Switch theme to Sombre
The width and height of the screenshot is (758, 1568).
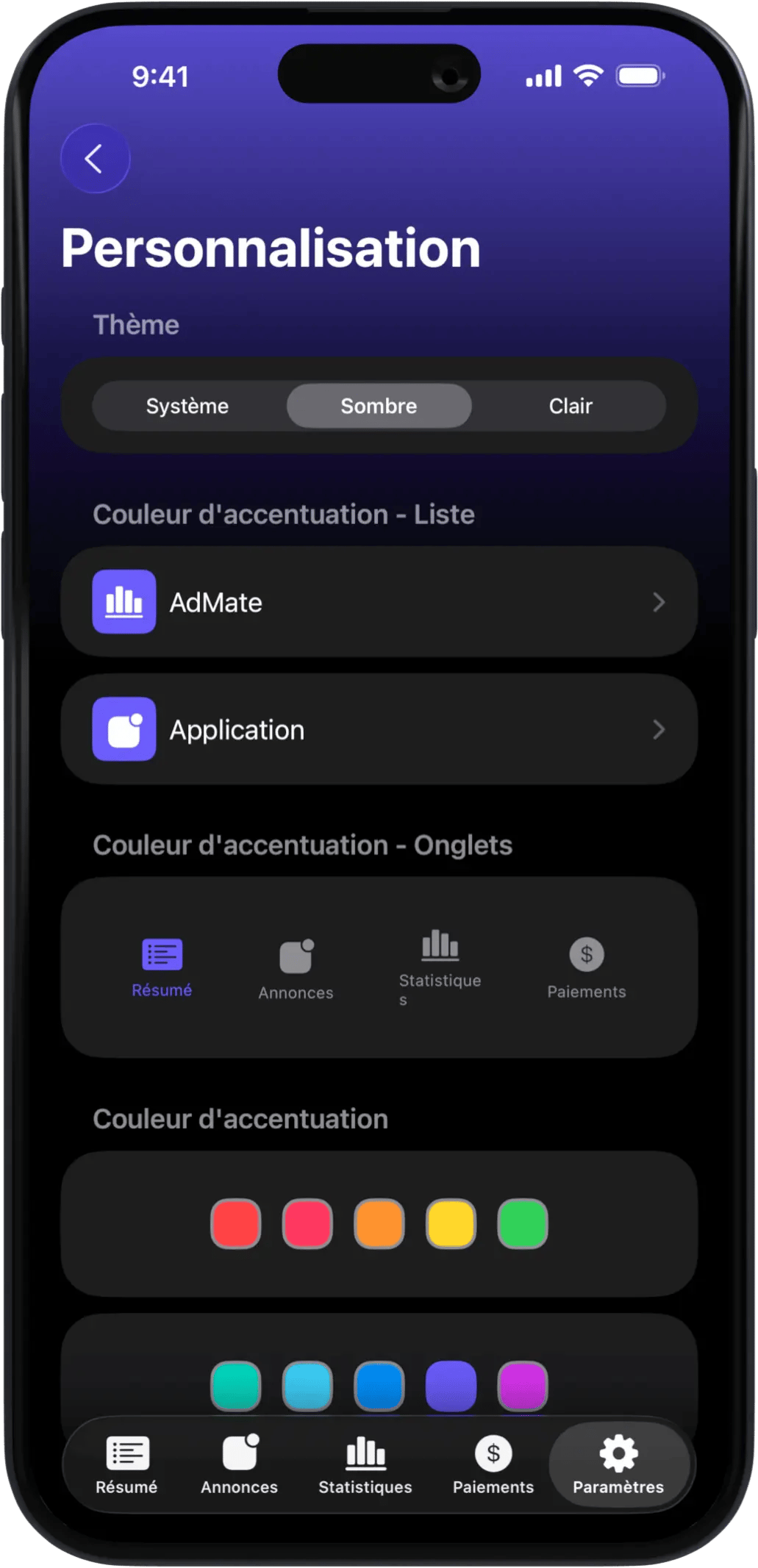379,406
